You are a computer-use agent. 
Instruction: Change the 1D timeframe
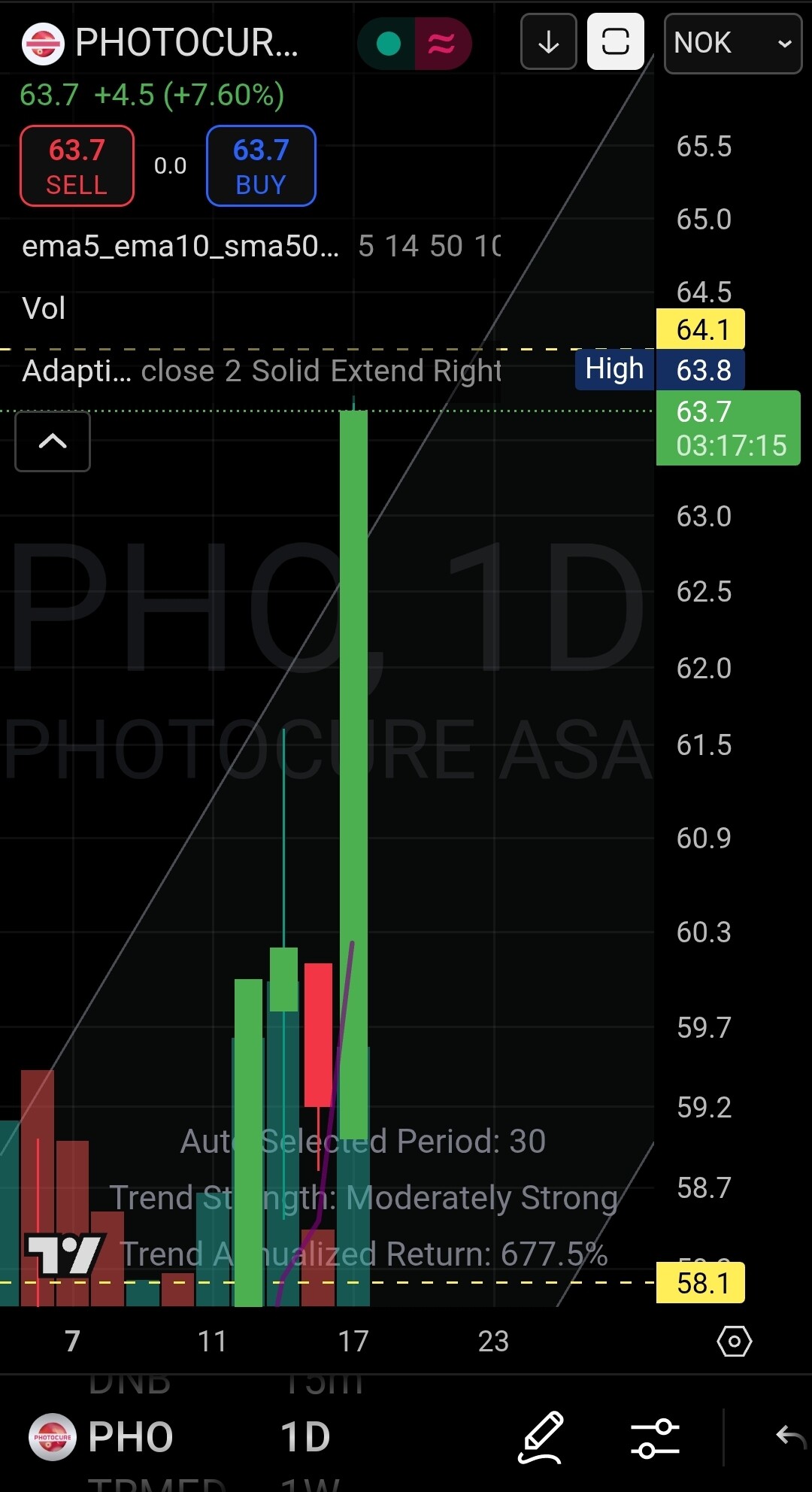(x=305, y=1436)
